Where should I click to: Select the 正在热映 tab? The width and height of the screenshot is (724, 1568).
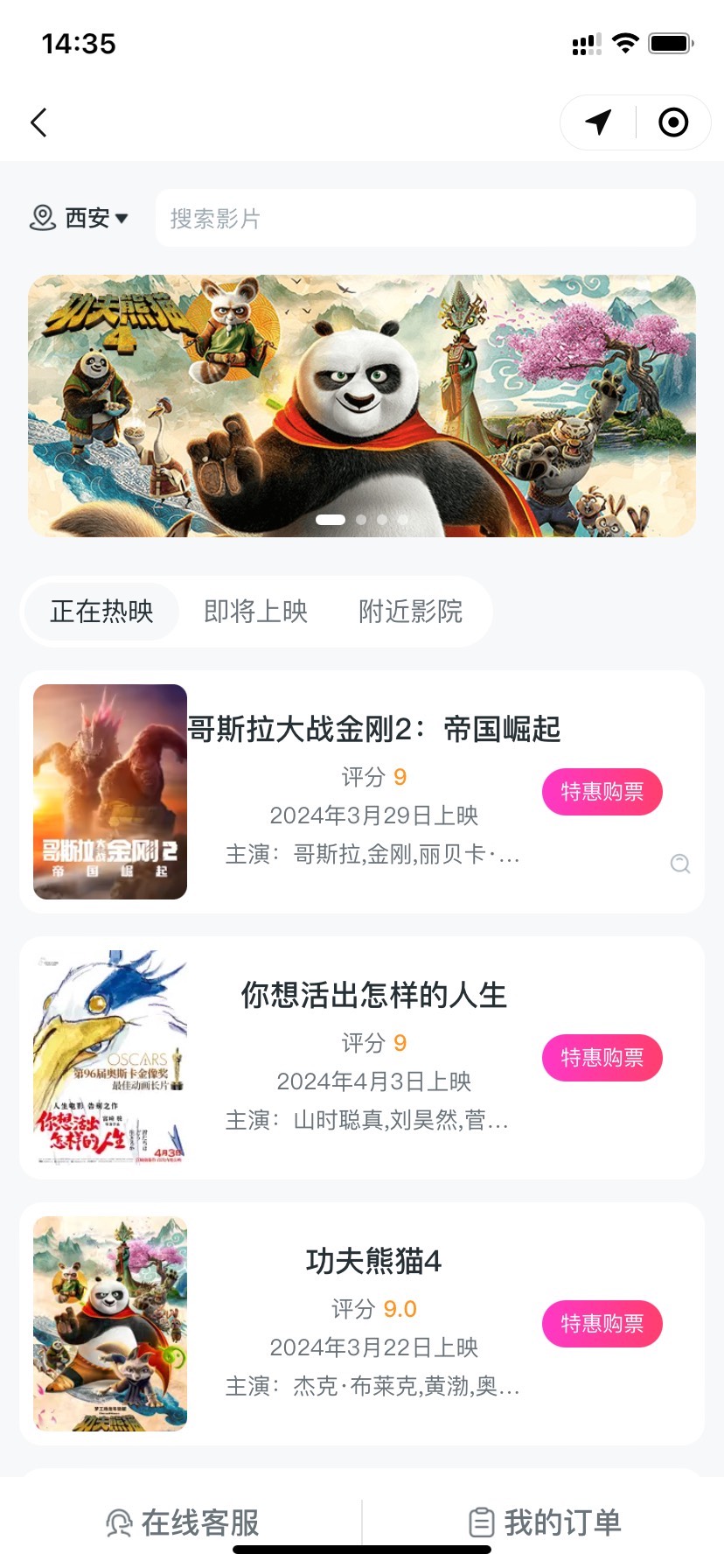[x=101, y=611]
